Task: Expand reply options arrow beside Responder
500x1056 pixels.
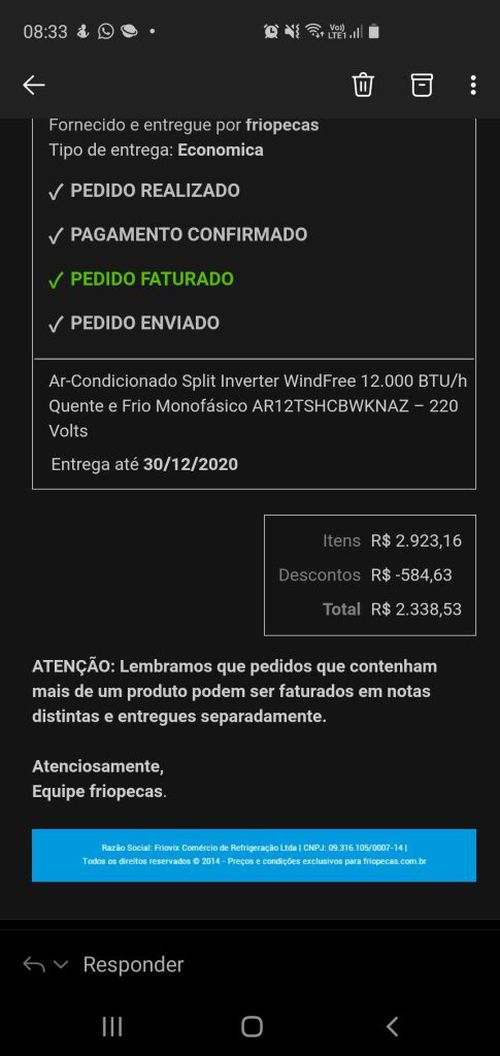Action: tap(61, 965)
